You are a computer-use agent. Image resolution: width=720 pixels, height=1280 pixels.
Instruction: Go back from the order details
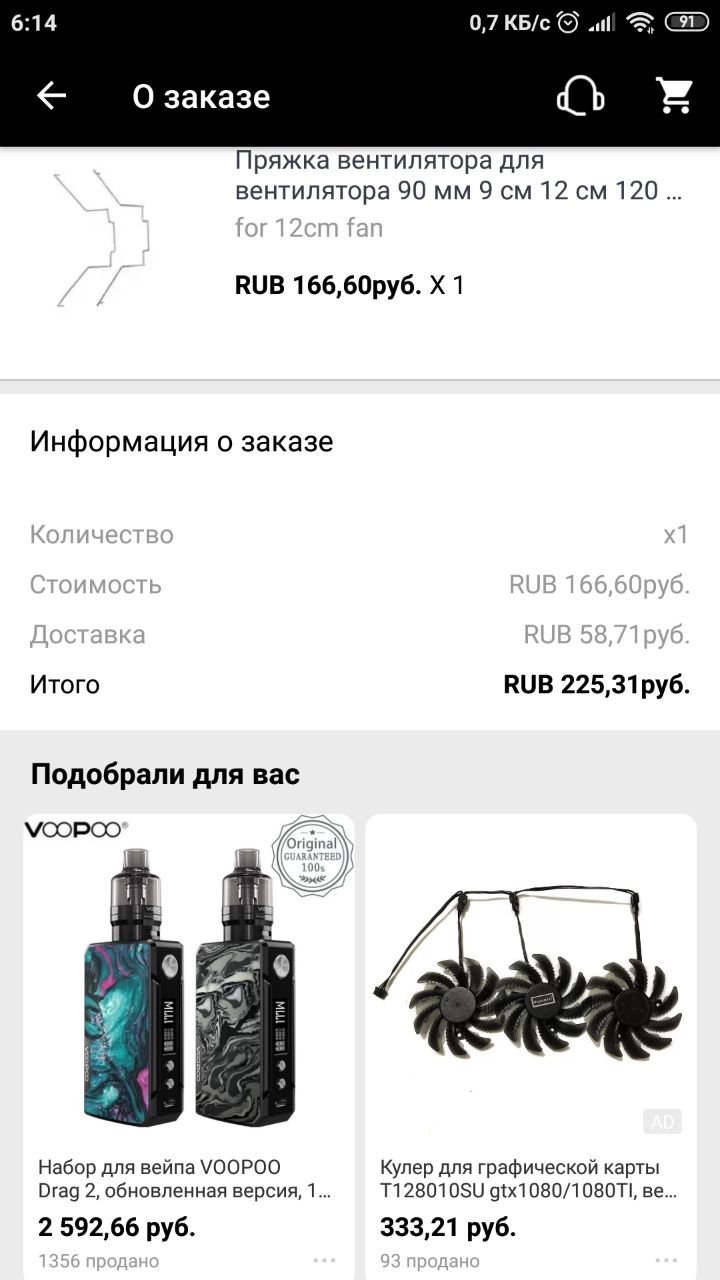[51, 96]
